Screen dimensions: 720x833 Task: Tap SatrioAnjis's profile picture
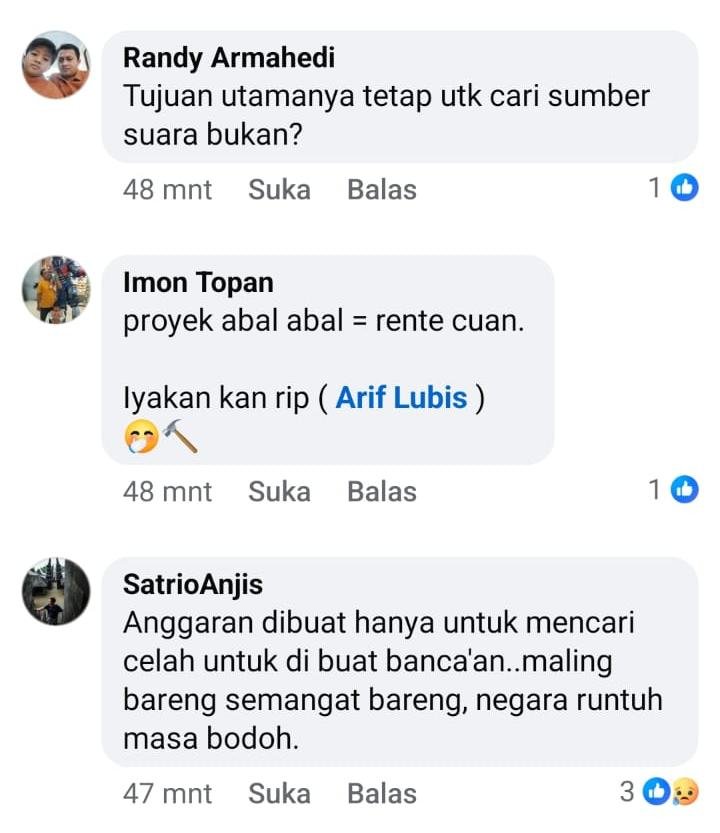point(56,591)
